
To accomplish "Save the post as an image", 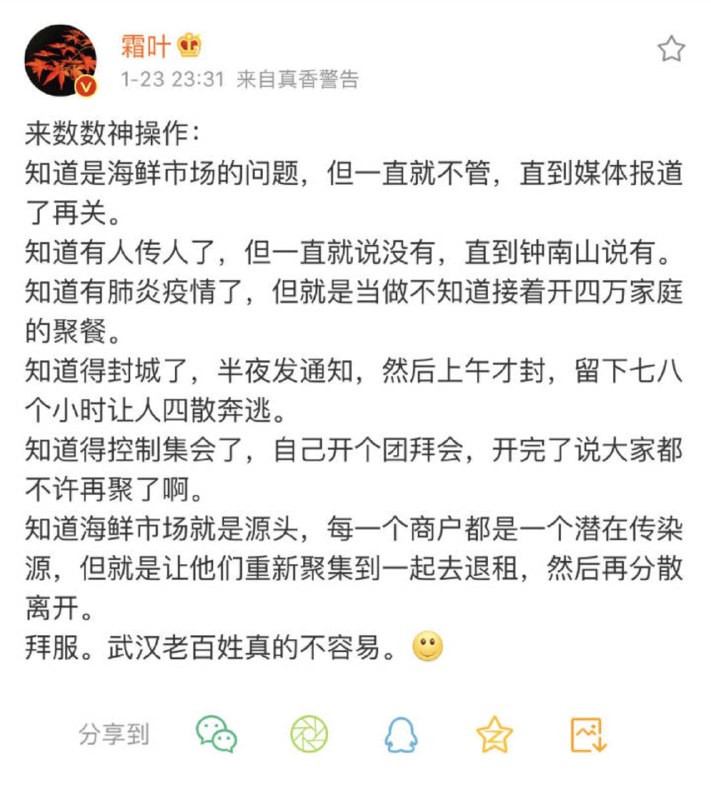I will pos(588,735).
